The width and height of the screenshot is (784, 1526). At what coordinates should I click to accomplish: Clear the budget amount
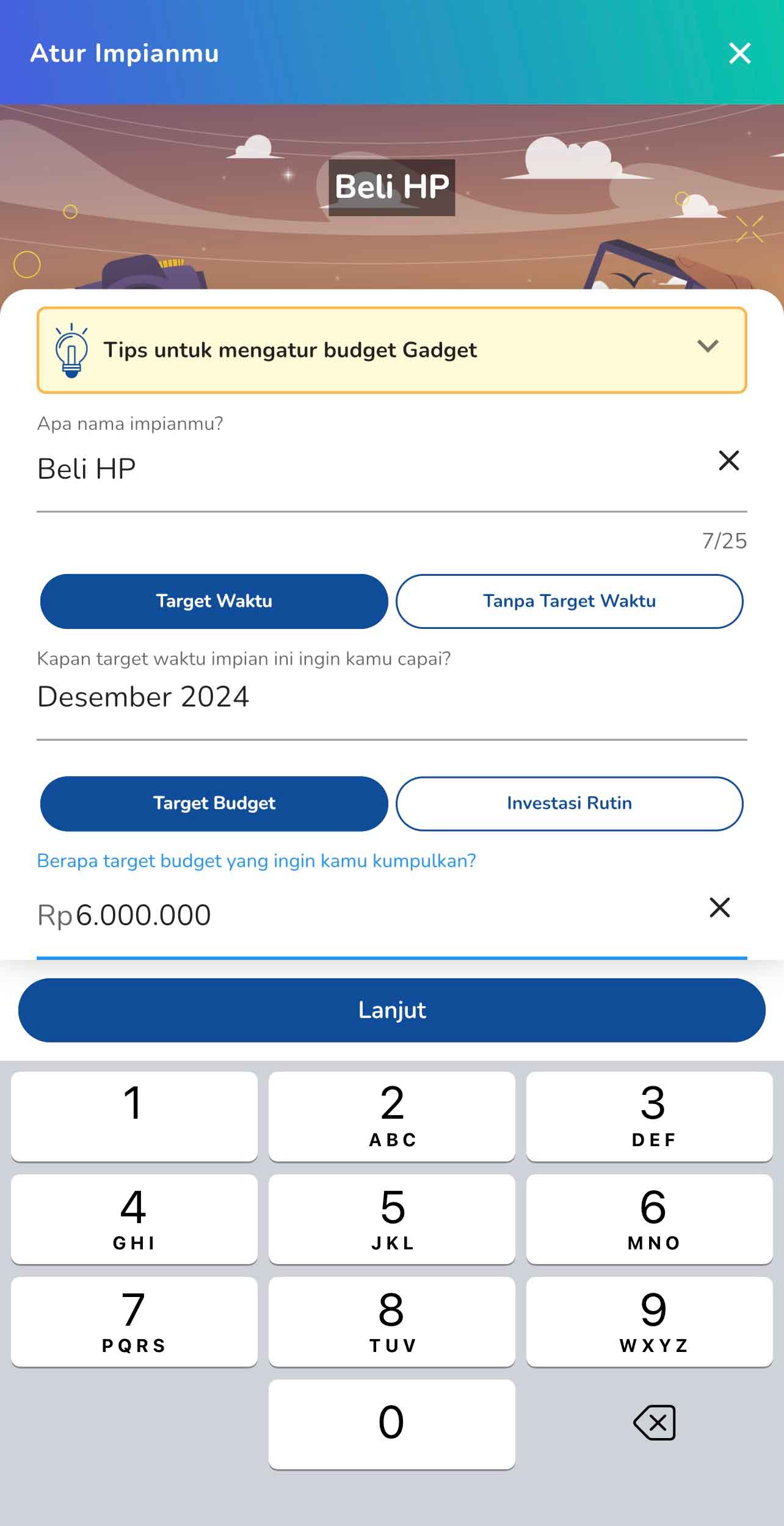point(720,907)
